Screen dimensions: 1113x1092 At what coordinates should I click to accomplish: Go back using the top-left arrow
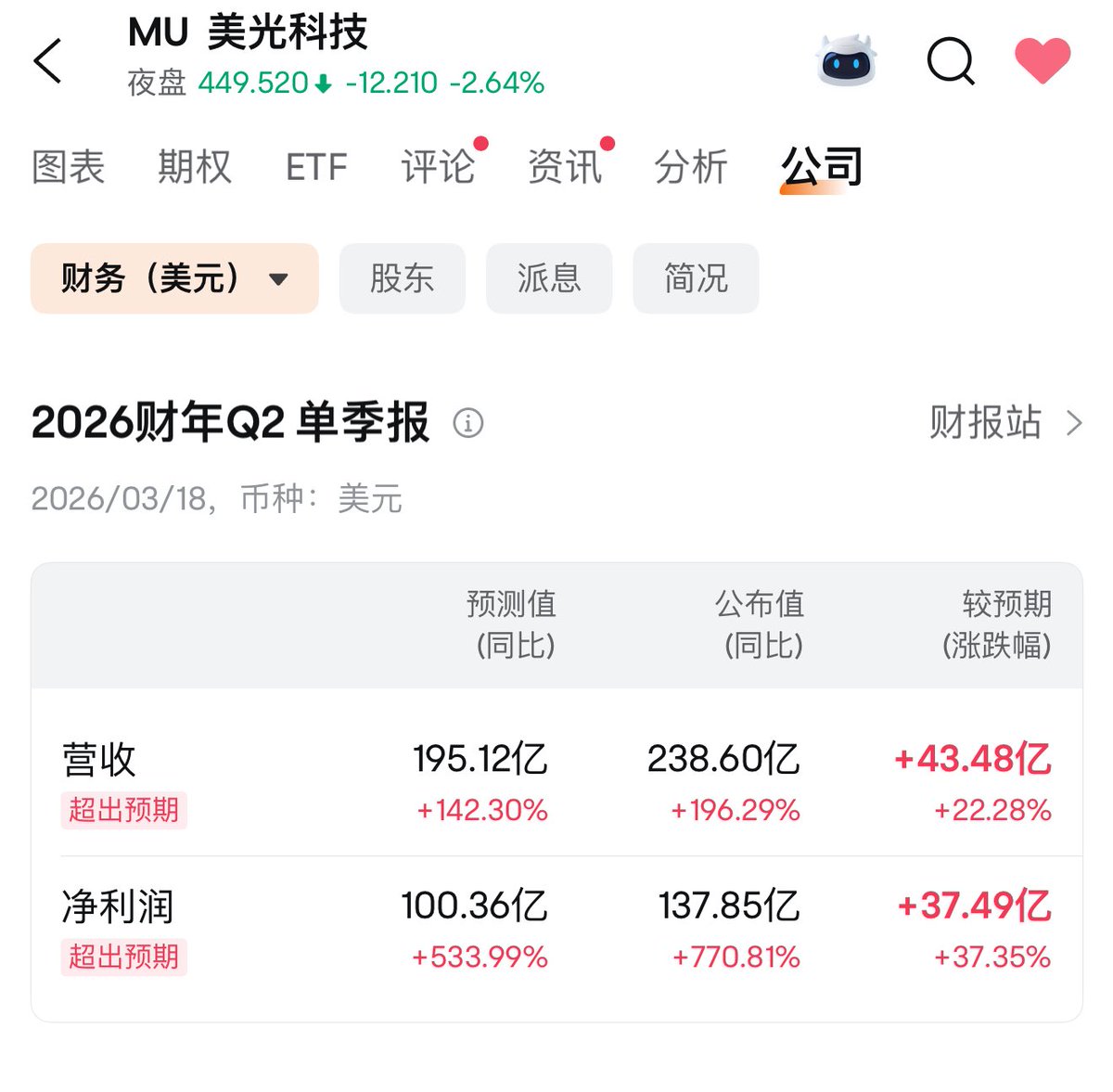[x=48, y=61]
